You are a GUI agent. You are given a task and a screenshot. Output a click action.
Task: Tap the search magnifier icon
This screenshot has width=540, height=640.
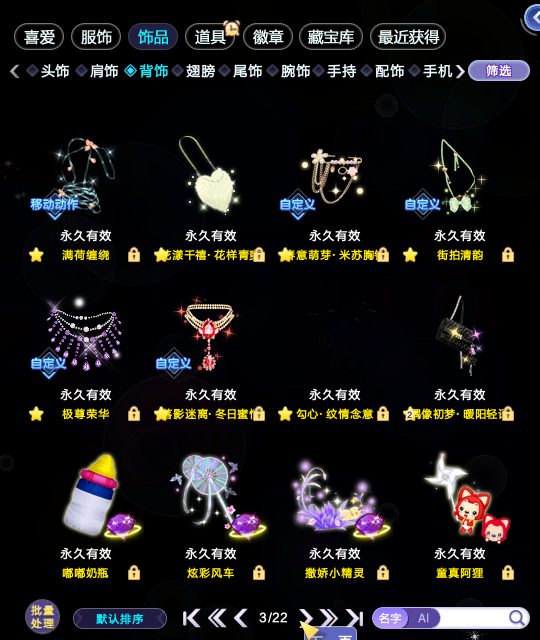pyautogui.click(x=517, y=618)
